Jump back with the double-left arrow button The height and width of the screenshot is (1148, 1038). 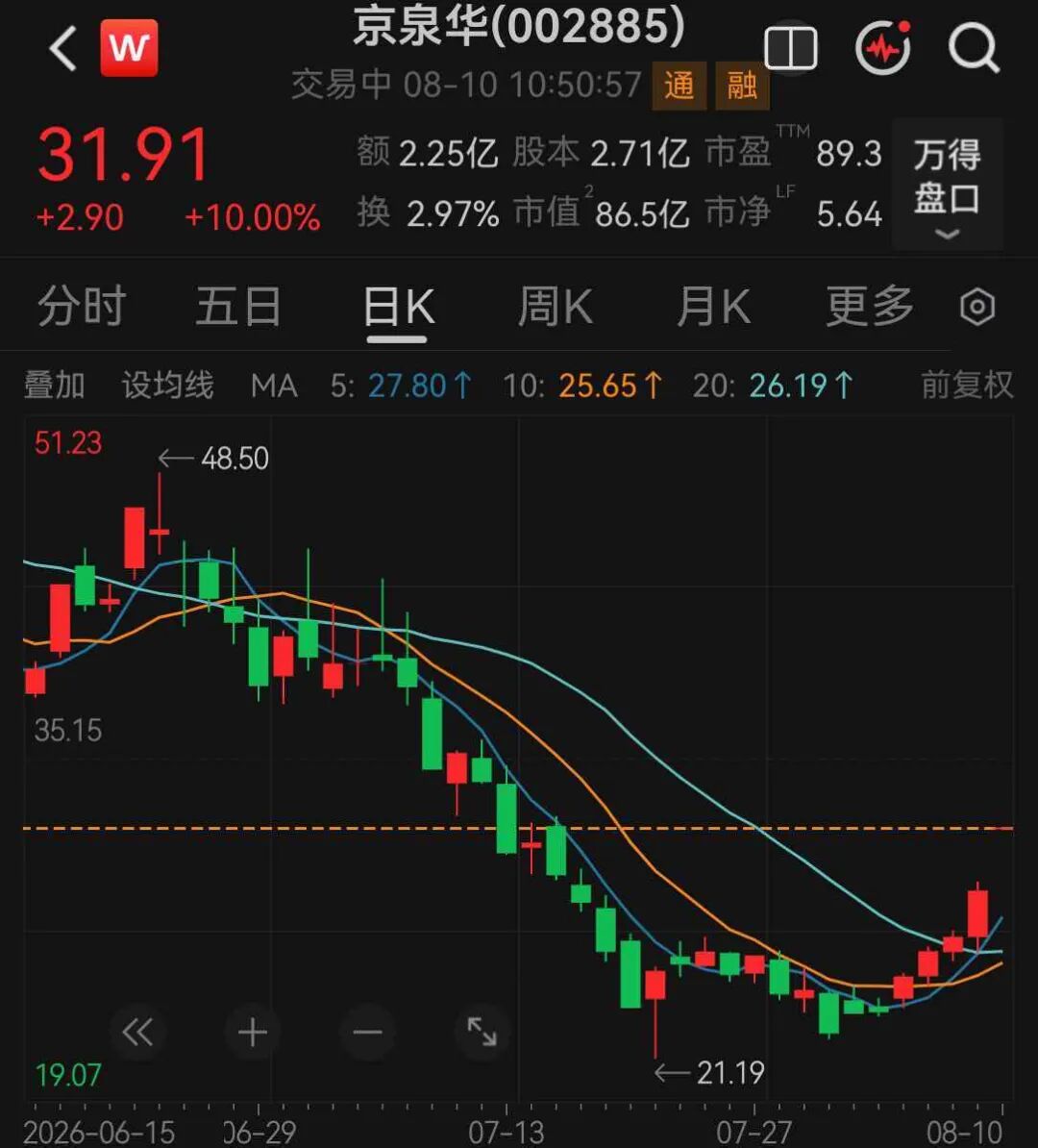pos(137,1033)
